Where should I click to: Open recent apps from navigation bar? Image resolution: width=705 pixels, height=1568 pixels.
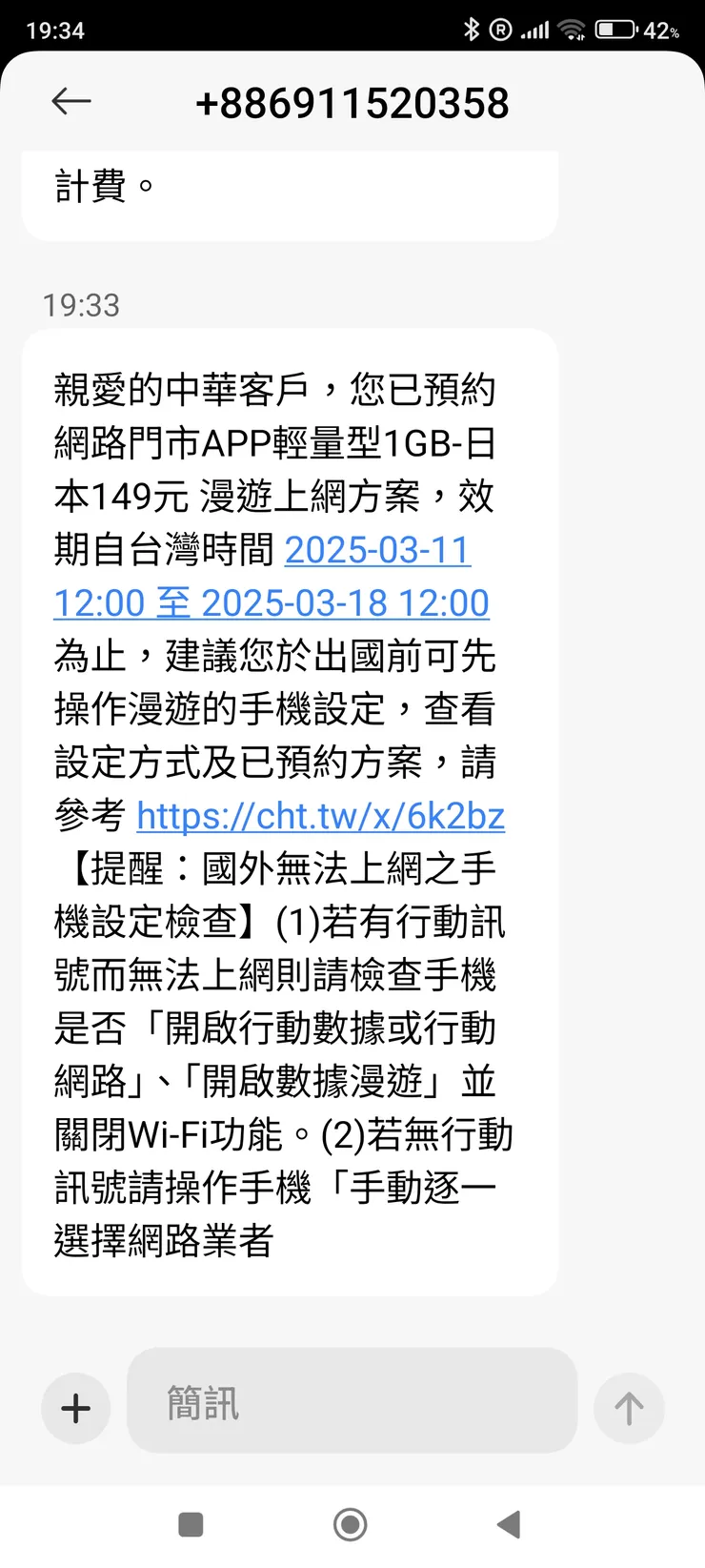[191, 1524]
